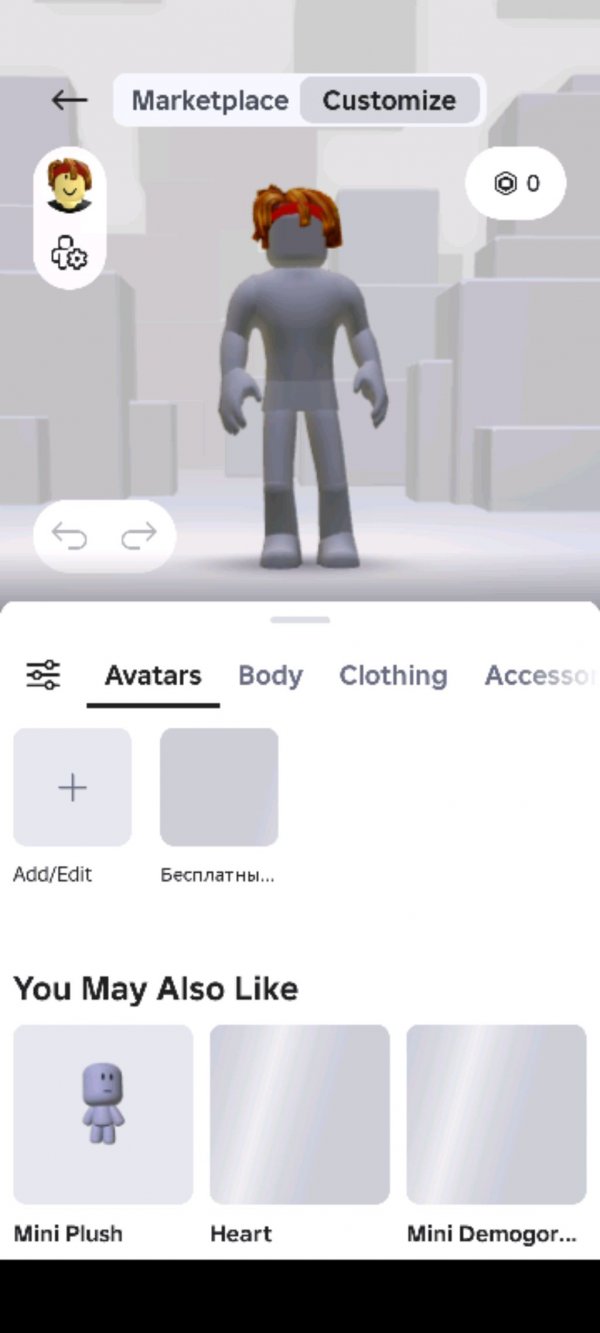This screenshot has width=600, height=1333.
Task: Tap the Add/Edit plus tile
Action: [x=72, y=787]
